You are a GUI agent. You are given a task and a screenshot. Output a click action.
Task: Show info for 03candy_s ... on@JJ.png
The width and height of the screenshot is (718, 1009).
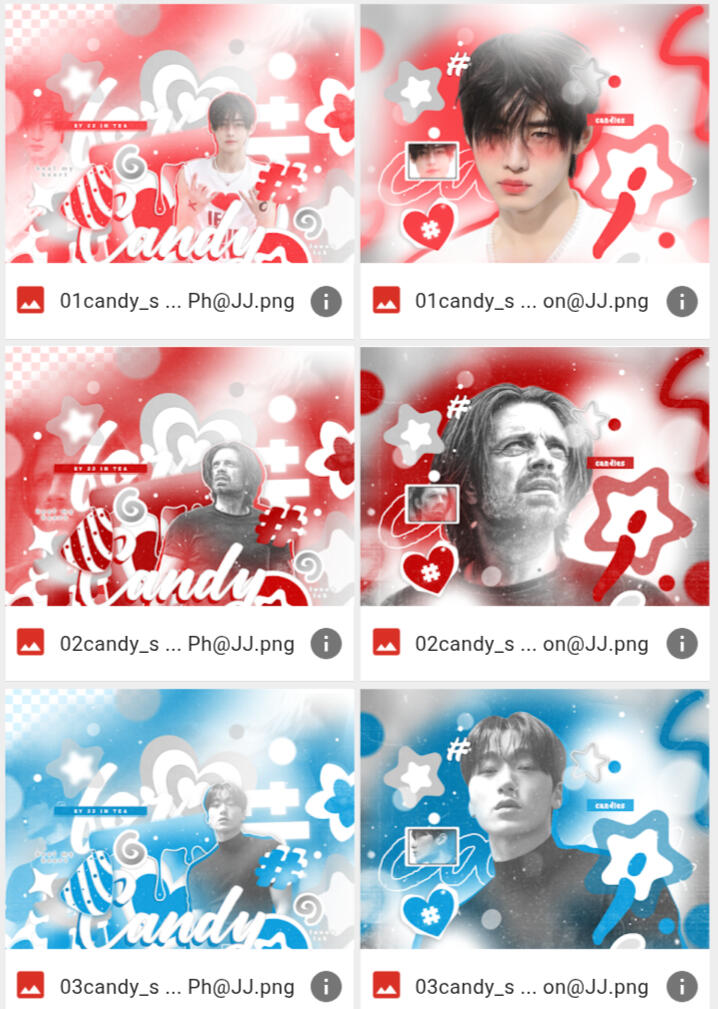click(x=682, y=986)
